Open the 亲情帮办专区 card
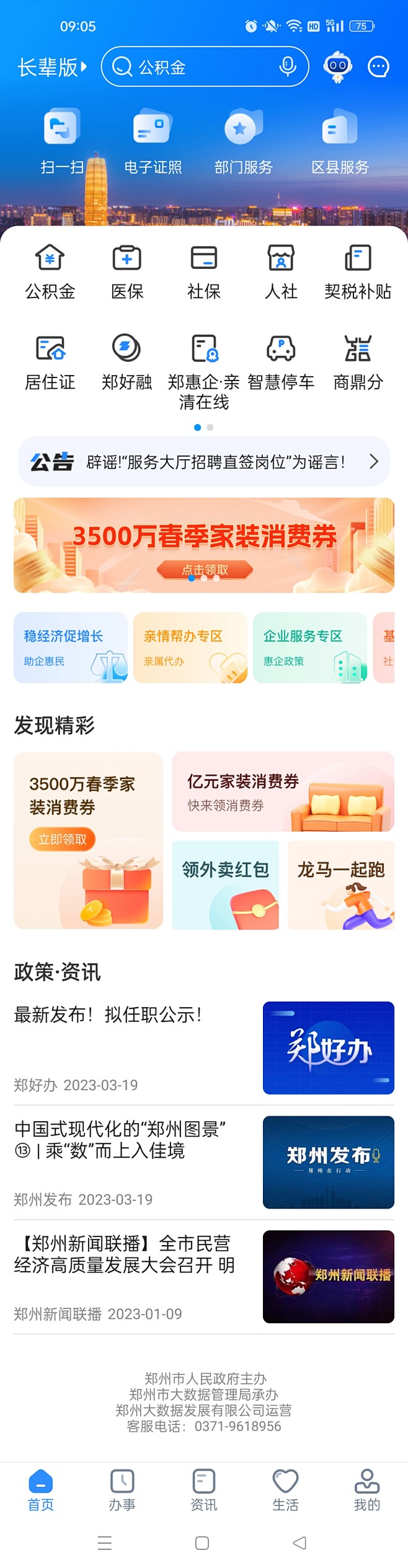Screen dimensions: 408x1568 tap(190, 648)
